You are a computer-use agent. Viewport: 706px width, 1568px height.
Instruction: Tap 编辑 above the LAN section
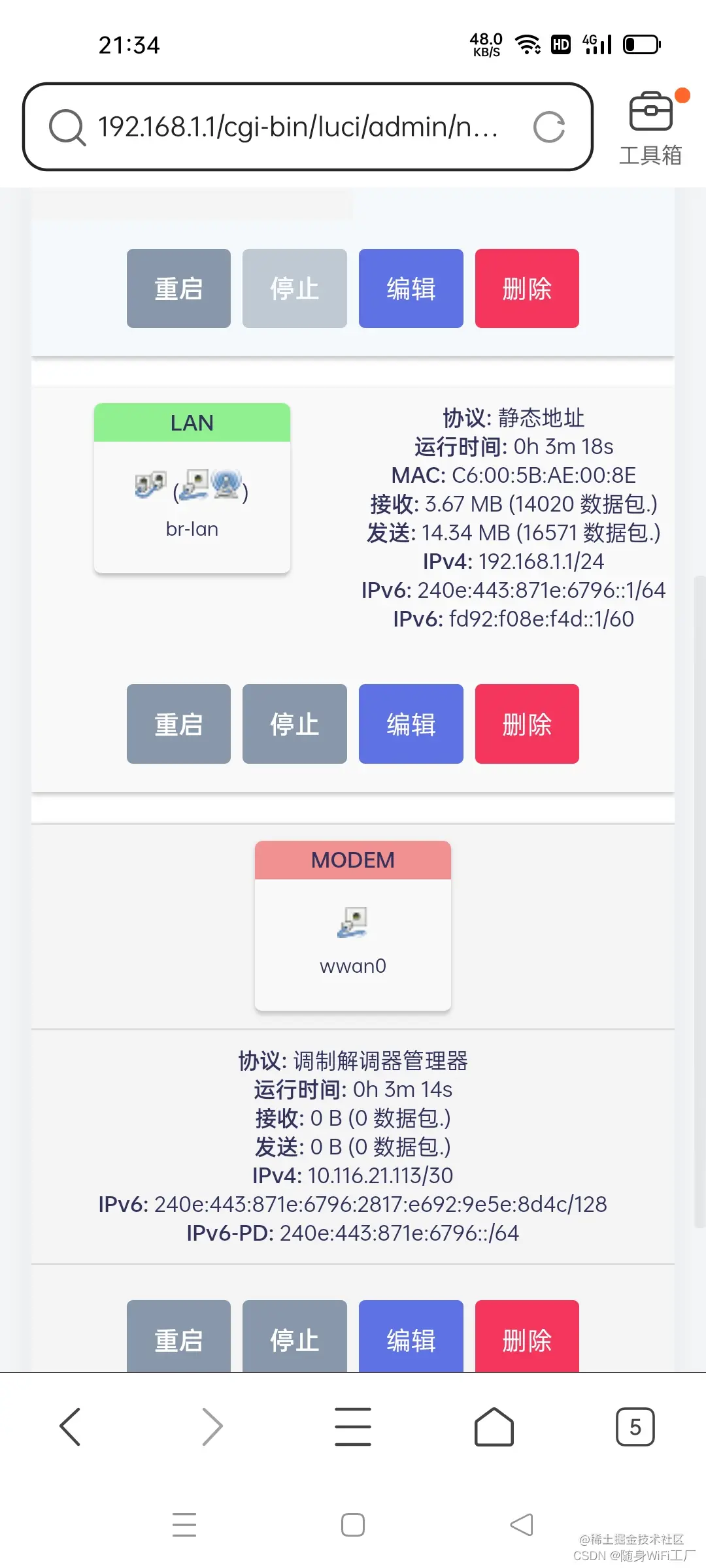(x=411, y=288)
